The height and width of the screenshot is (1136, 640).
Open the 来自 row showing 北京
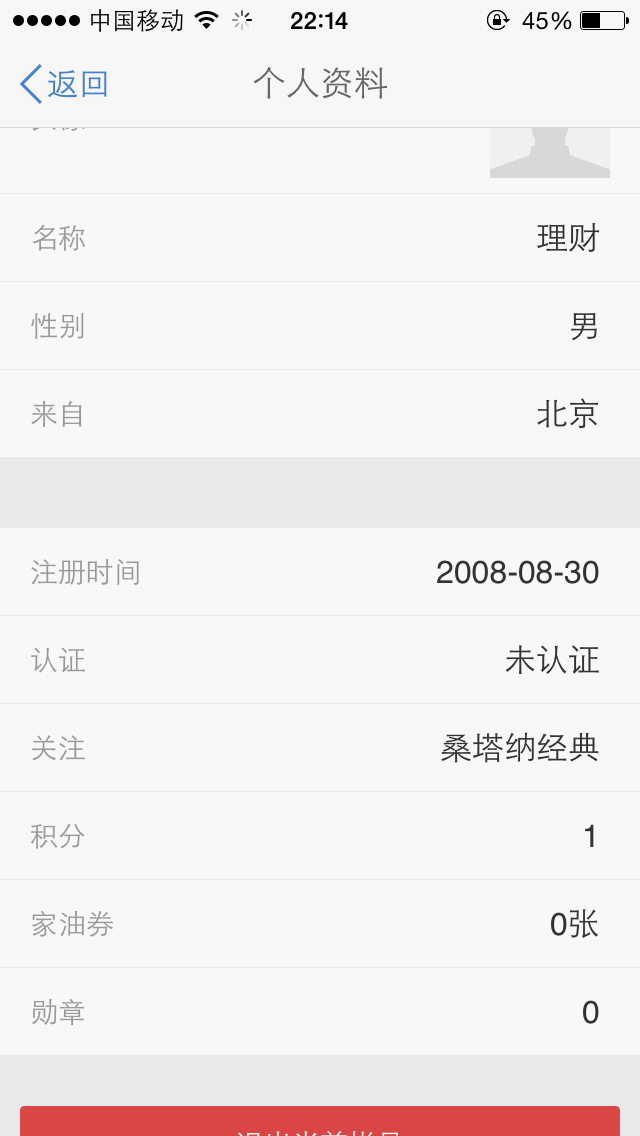tap(320, 414)
